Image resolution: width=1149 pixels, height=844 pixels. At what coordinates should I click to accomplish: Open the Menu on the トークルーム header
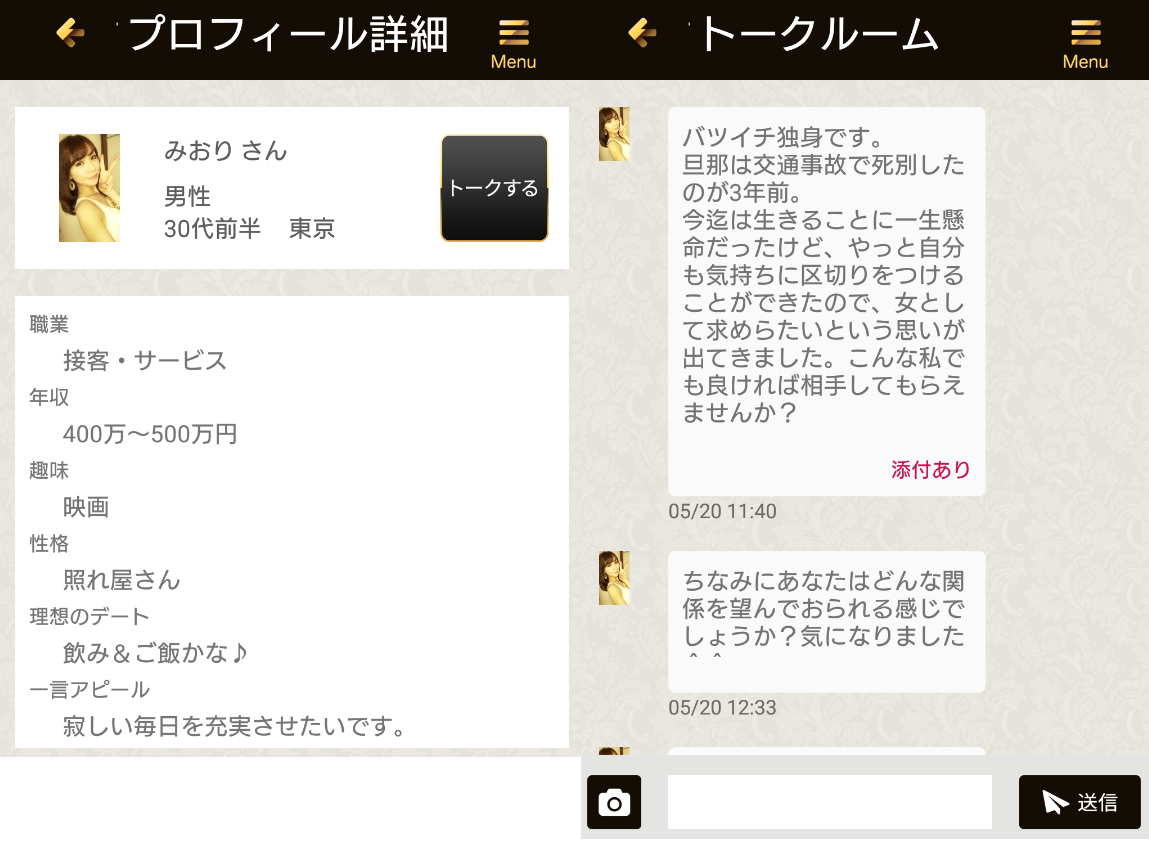[1085, 44]
